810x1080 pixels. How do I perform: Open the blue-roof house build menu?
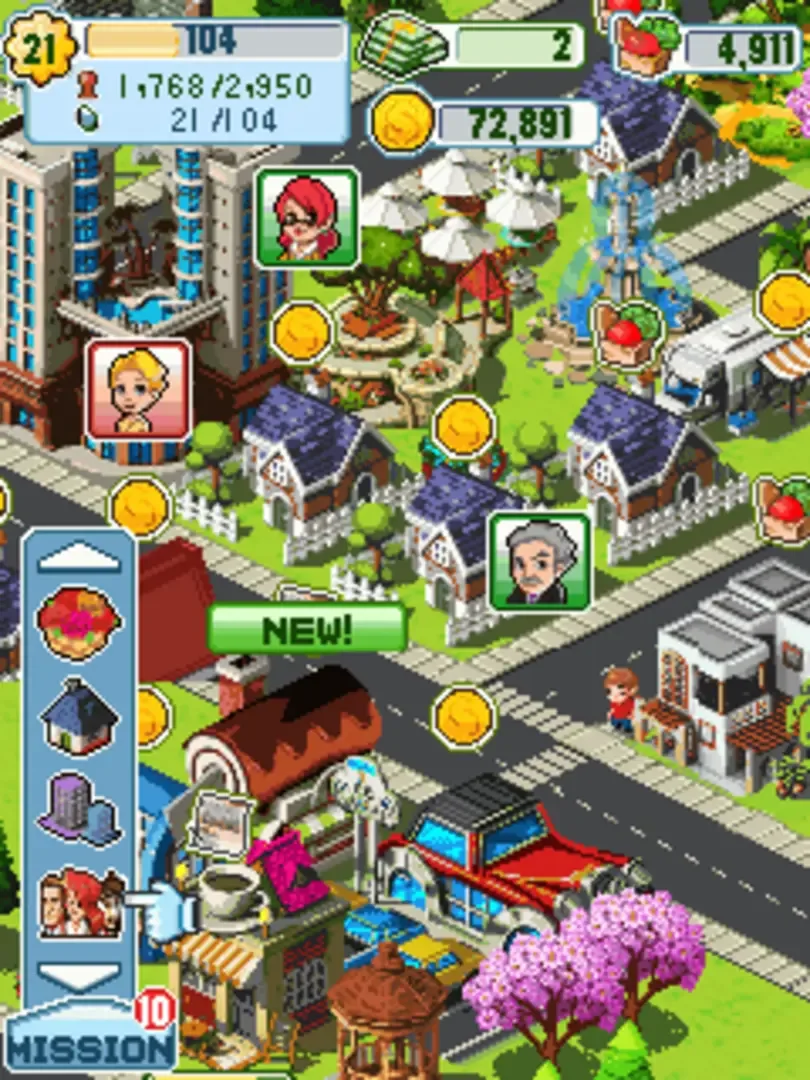79,716
